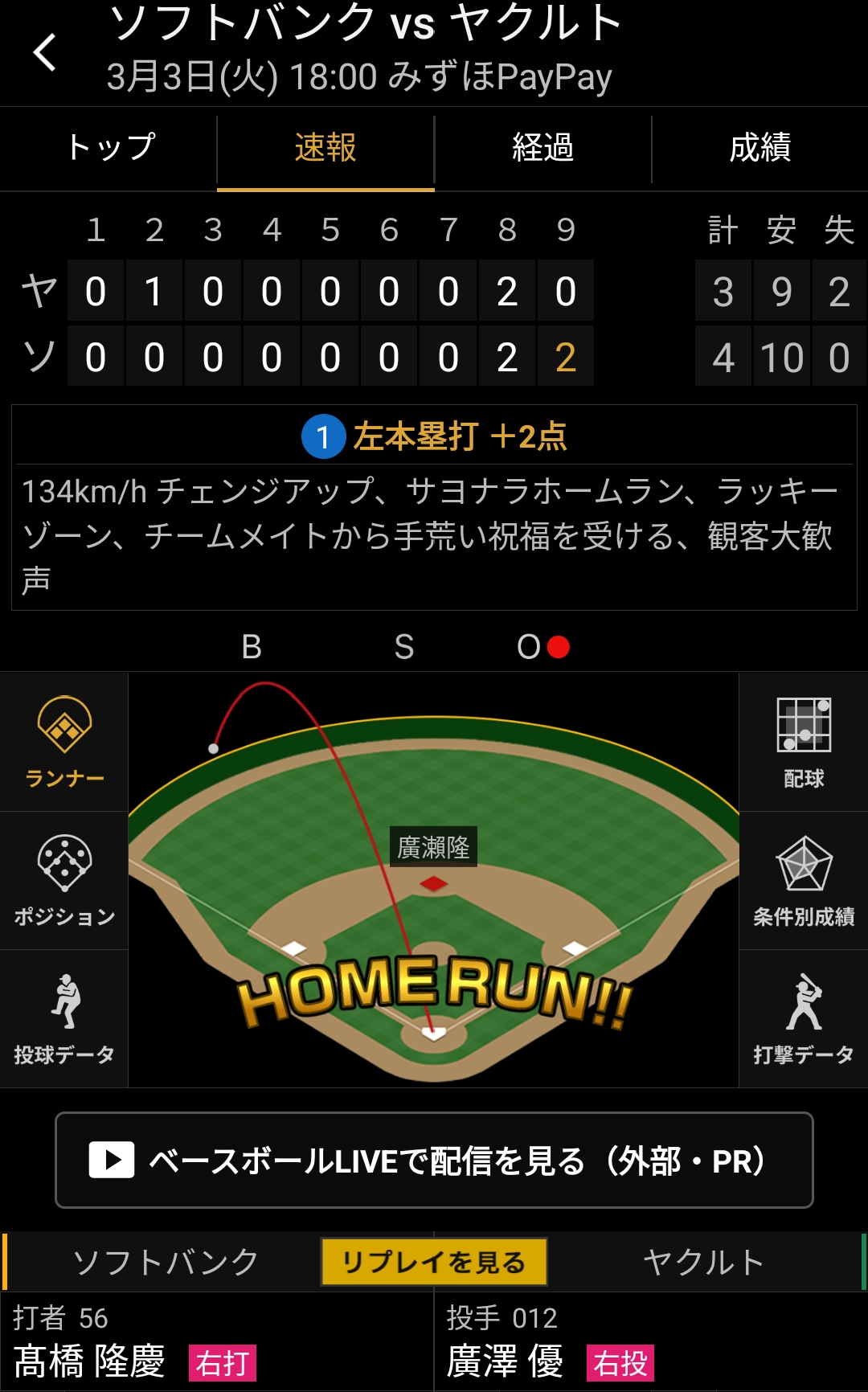Image resolution: width=868 pixels, height=1392 pixels.
Task: Go back using the top-left arrow
Action: pos(45,53)
